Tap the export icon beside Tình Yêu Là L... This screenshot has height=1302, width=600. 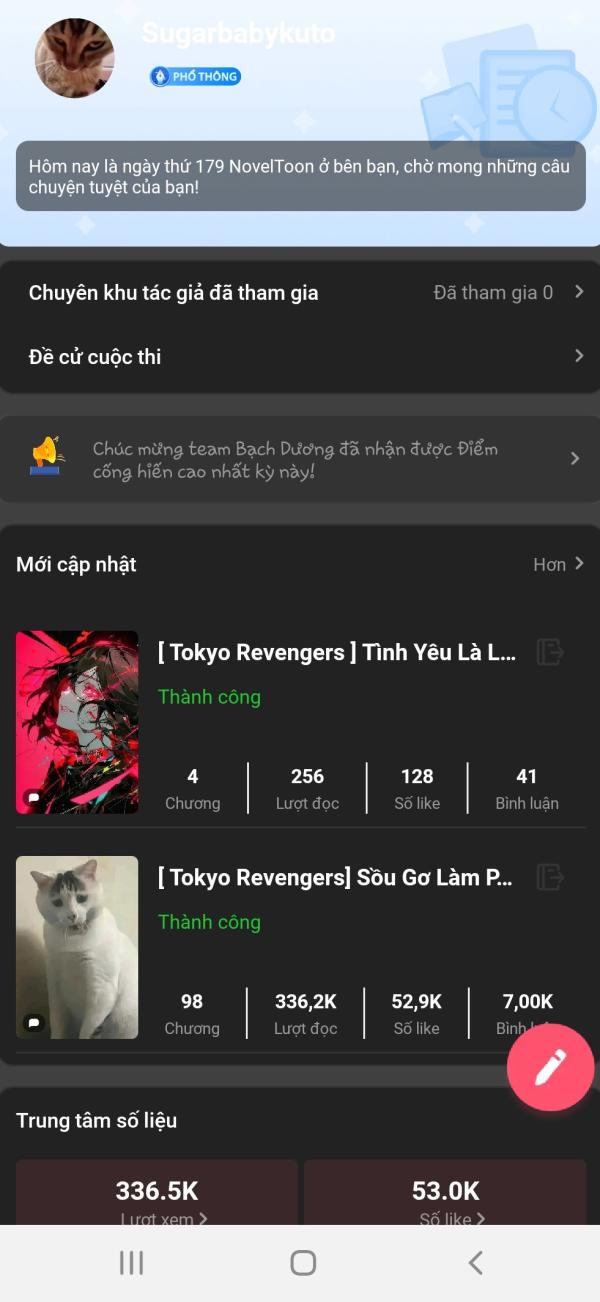(550, 653)
